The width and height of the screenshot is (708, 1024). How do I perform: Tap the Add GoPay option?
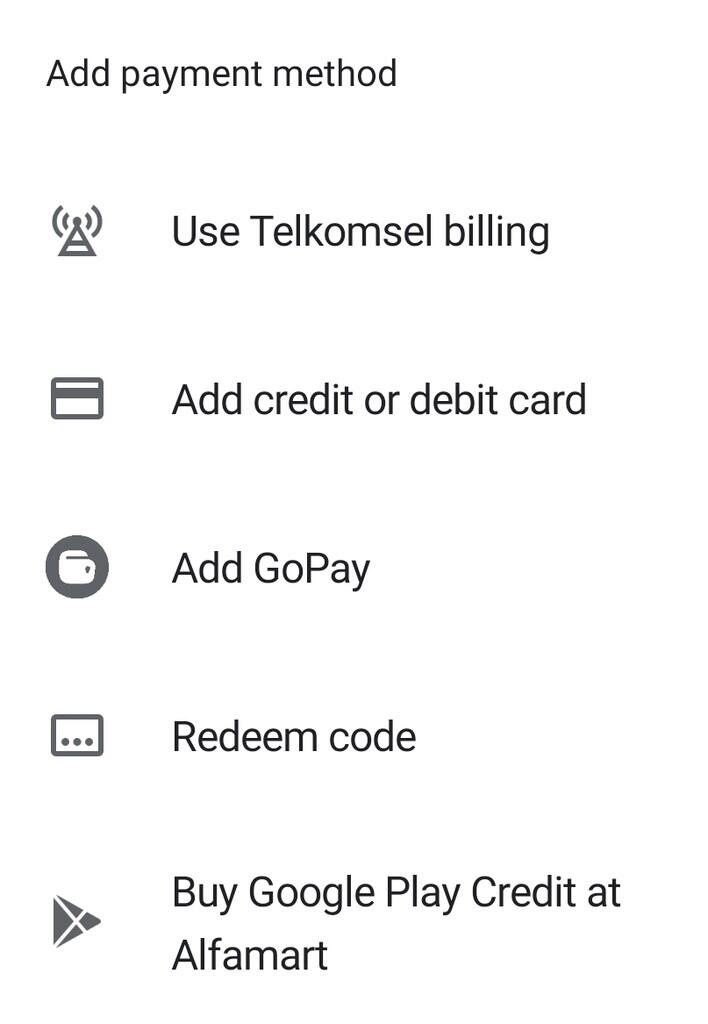pyautogui.click(x=271, y=568)
